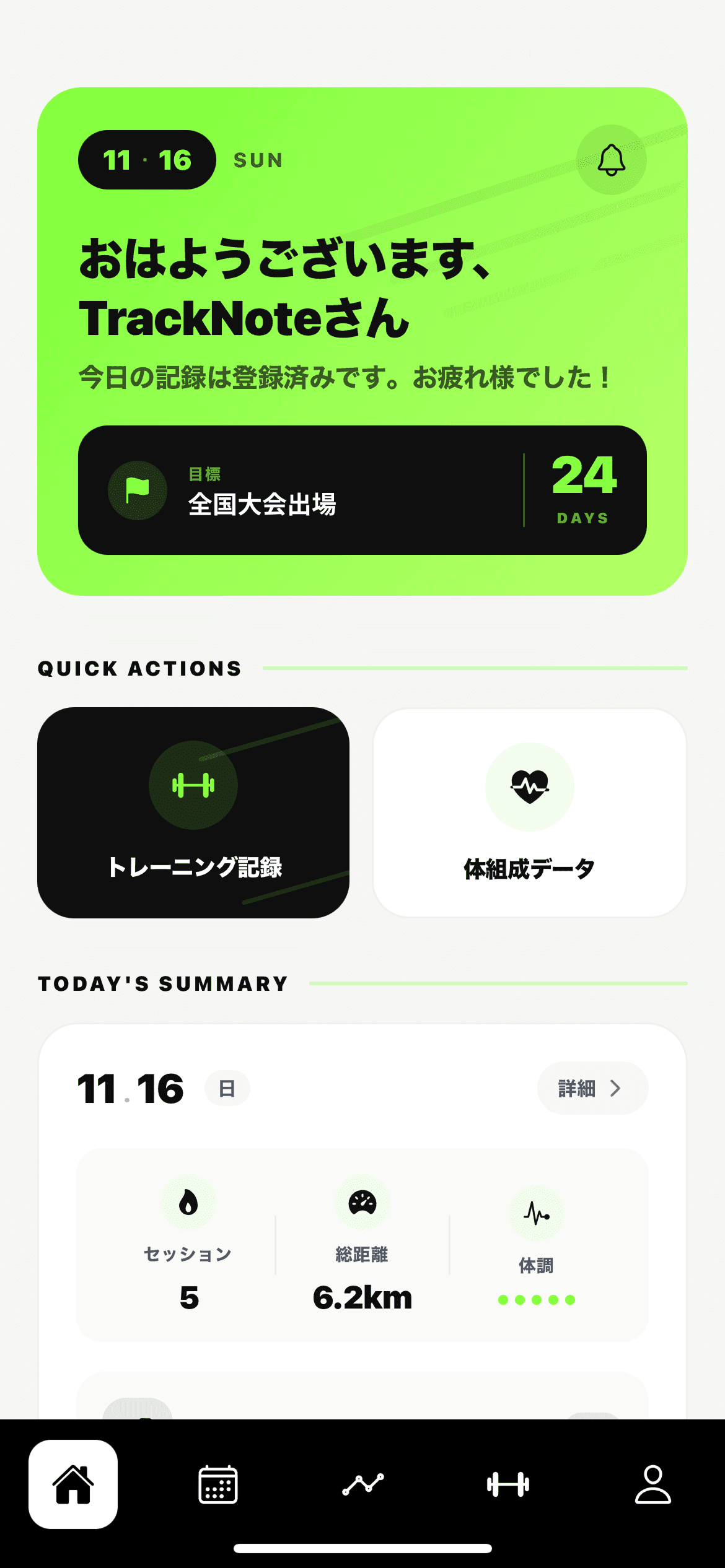725x1568 pixels.
Task: Switch to the home tab
Action: pyautogui.click(x=73, y=1484)
